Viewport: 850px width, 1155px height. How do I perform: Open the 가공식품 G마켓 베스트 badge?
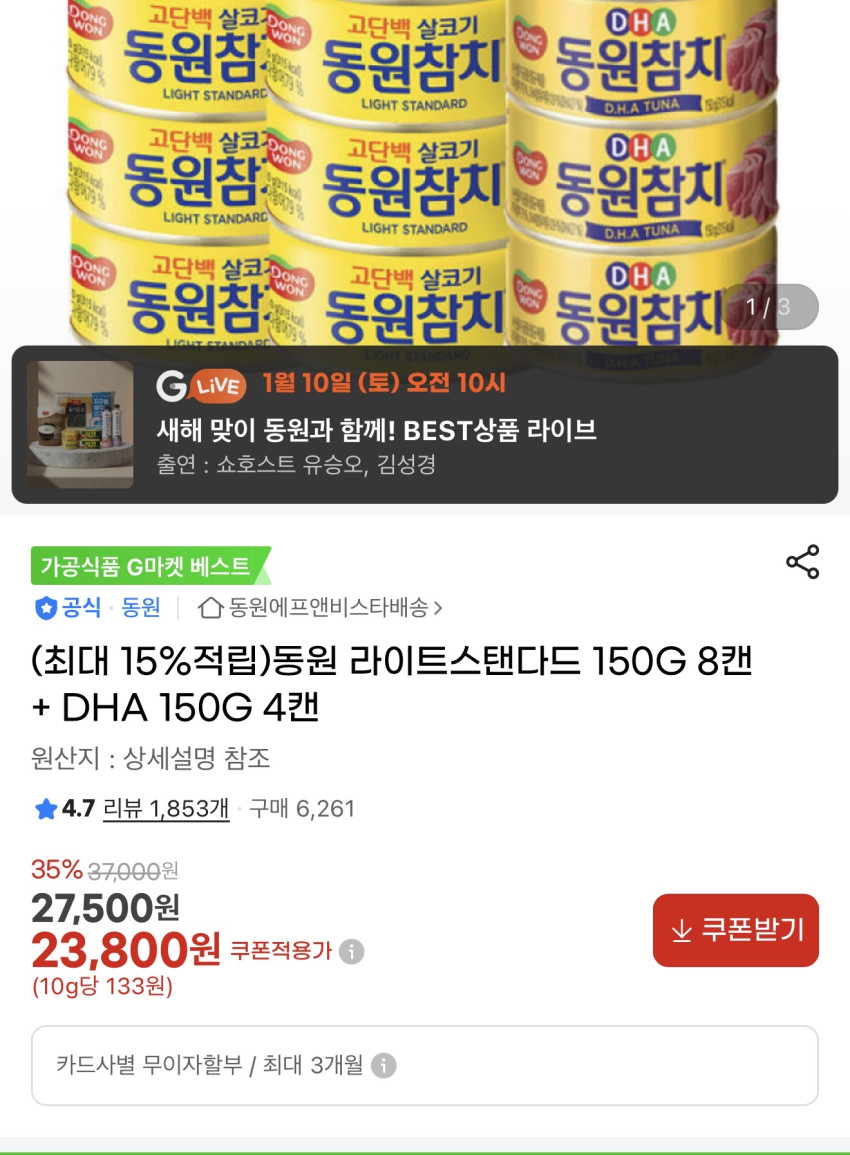pyautogui.click(x=150, y=566)
